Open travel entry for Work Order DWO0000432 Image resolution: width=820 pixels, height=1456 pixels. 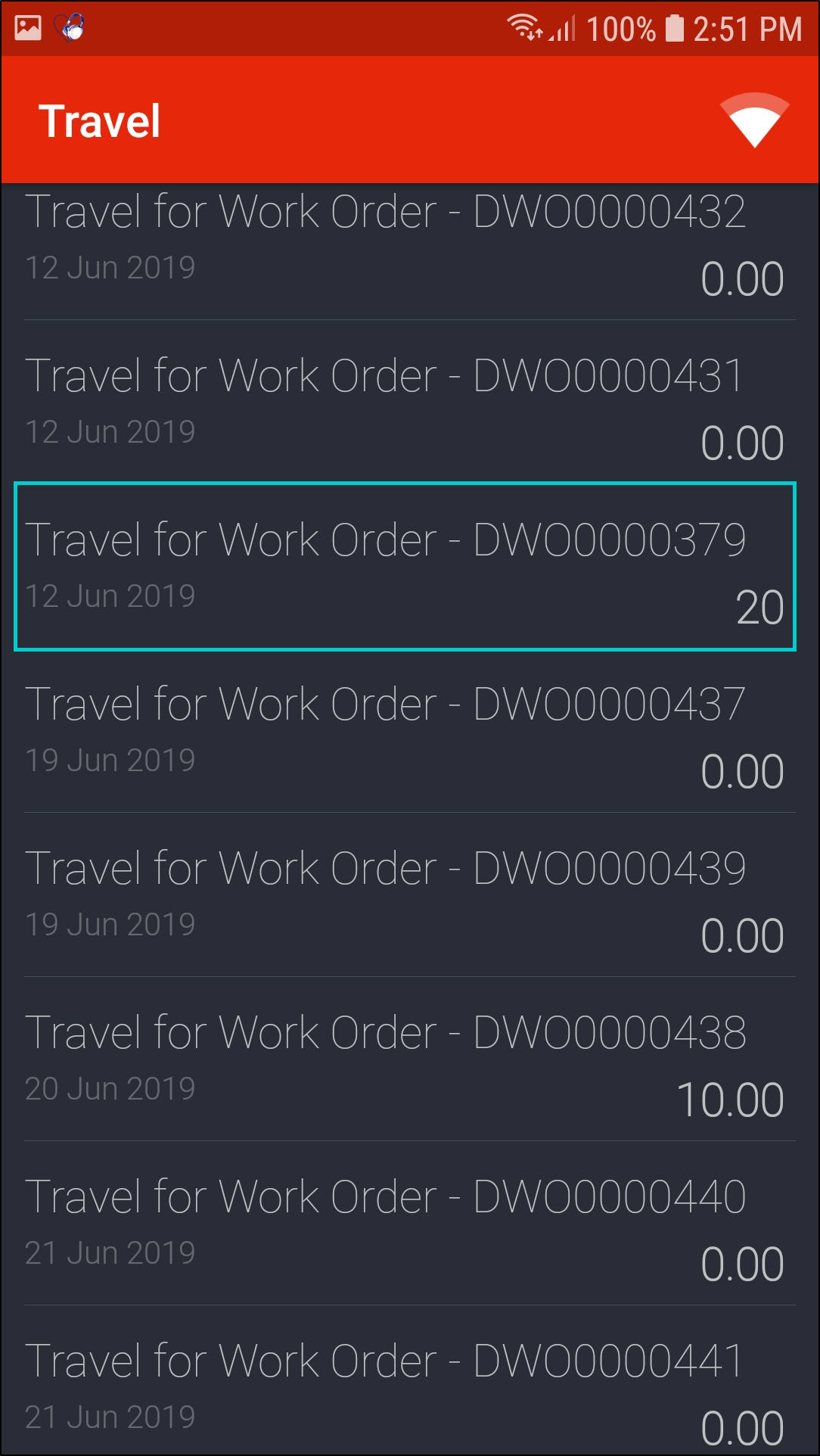coord(408,244)
